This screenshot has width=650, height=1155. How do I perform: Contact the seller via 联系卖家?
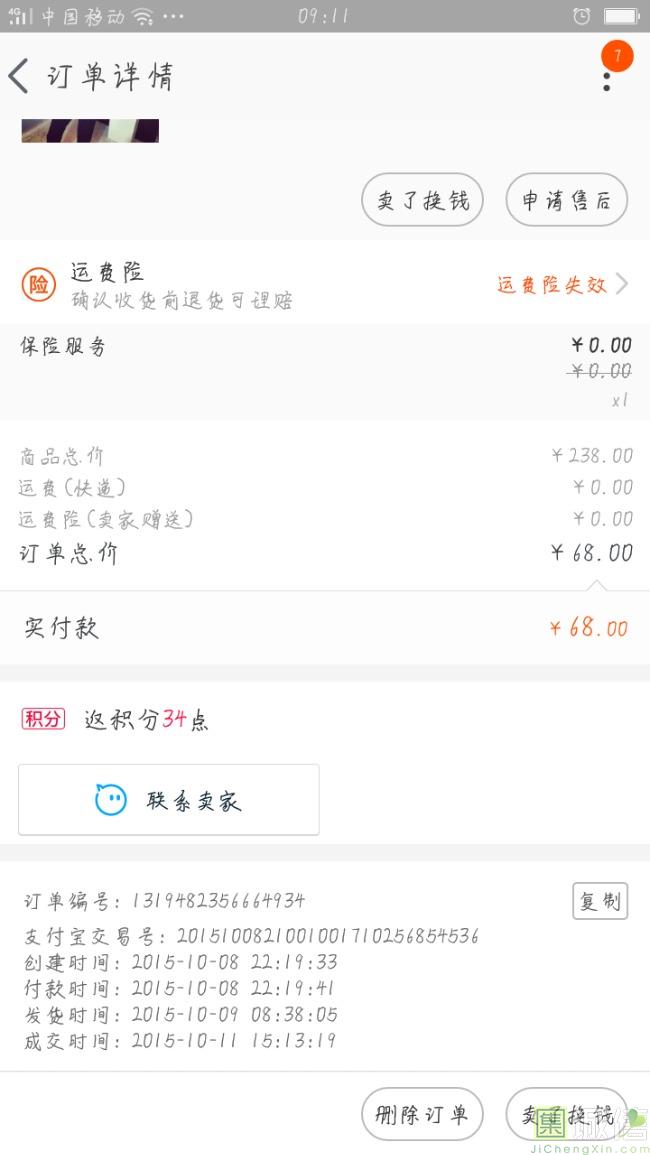point(169,800)
